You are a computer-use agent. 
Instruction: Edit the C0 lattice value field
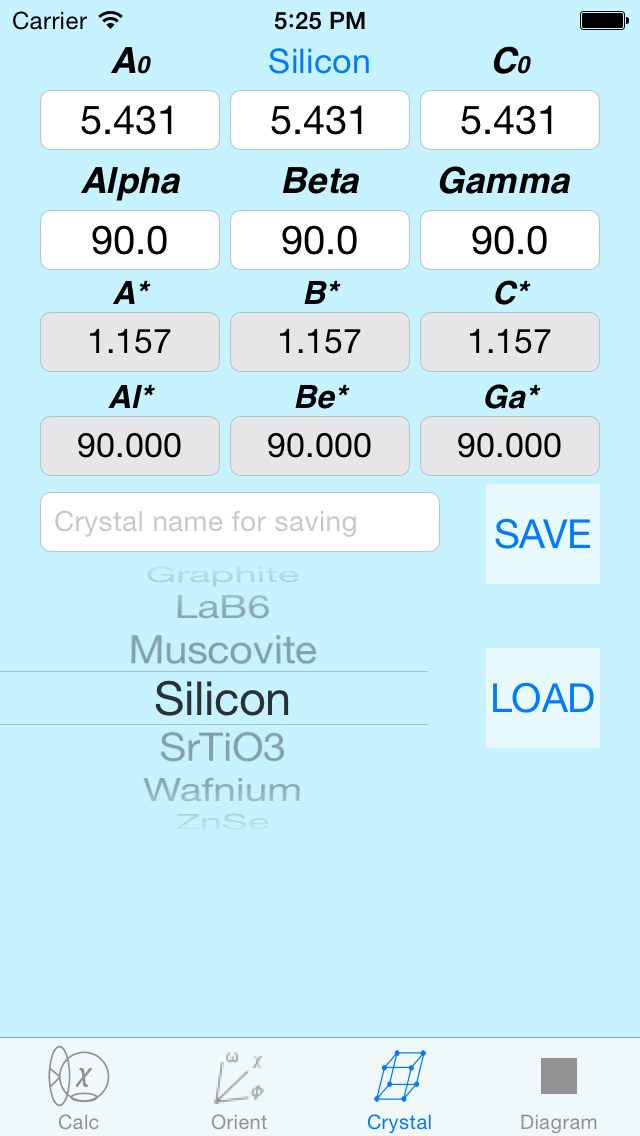click(x=510, y=120)
